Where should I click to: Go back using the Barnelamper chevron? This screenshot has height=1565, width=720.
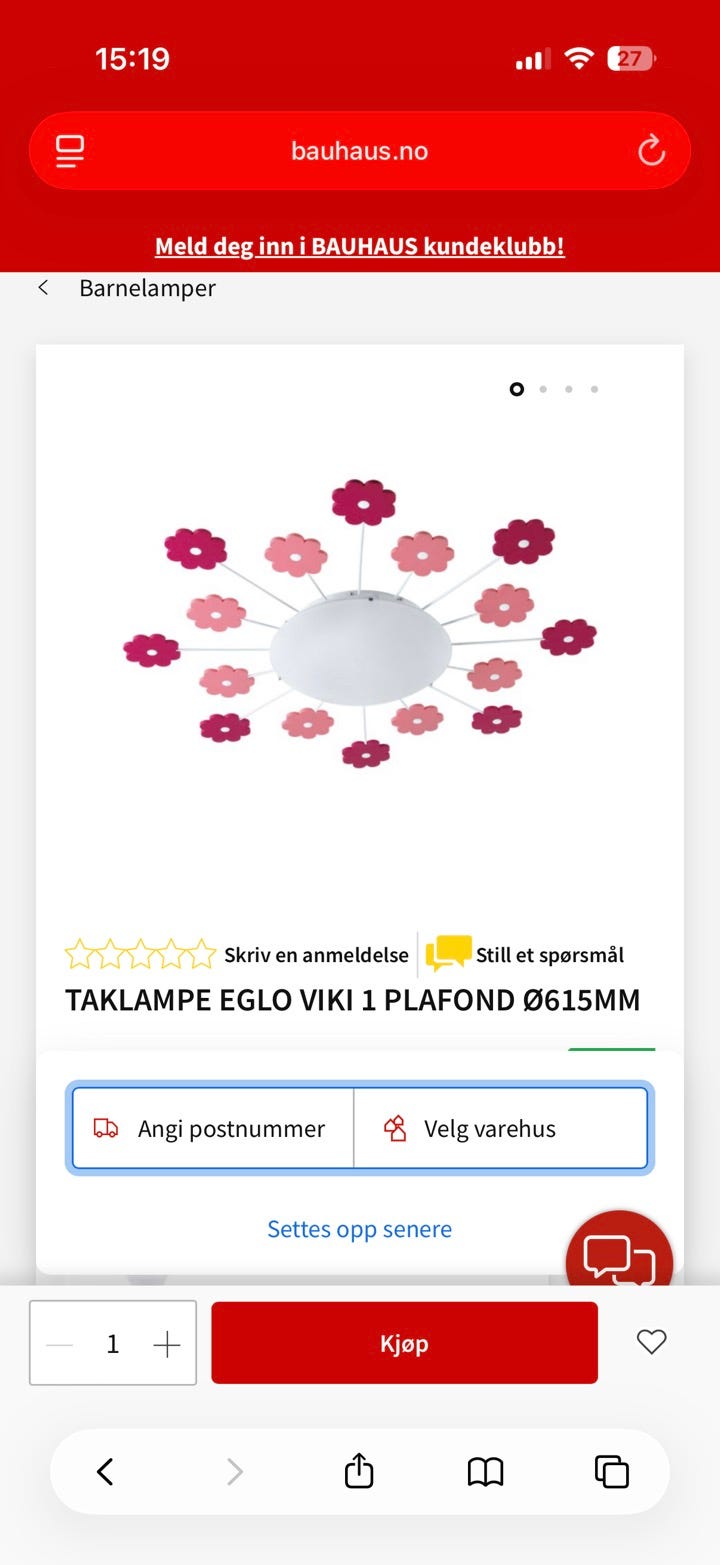44,288
